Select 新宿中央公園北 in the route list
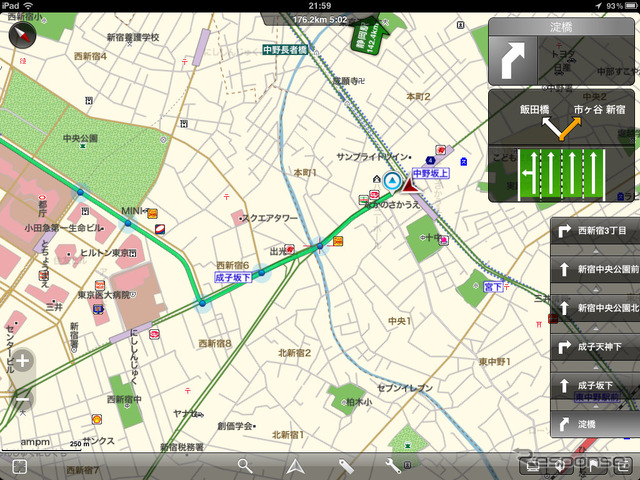This screenshot has width=640, height=480. [x=595, y=309]
